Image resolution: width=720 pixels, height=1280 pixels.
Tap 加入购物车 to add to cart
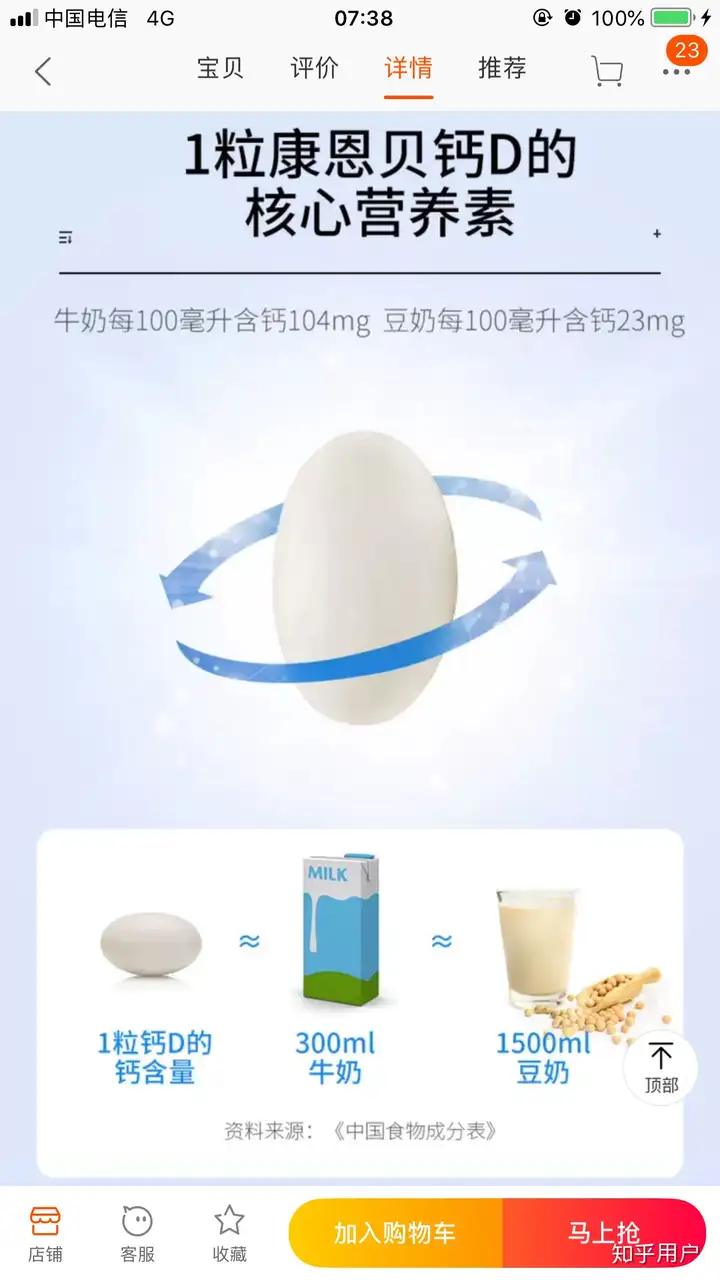[x=396, y=1233]
